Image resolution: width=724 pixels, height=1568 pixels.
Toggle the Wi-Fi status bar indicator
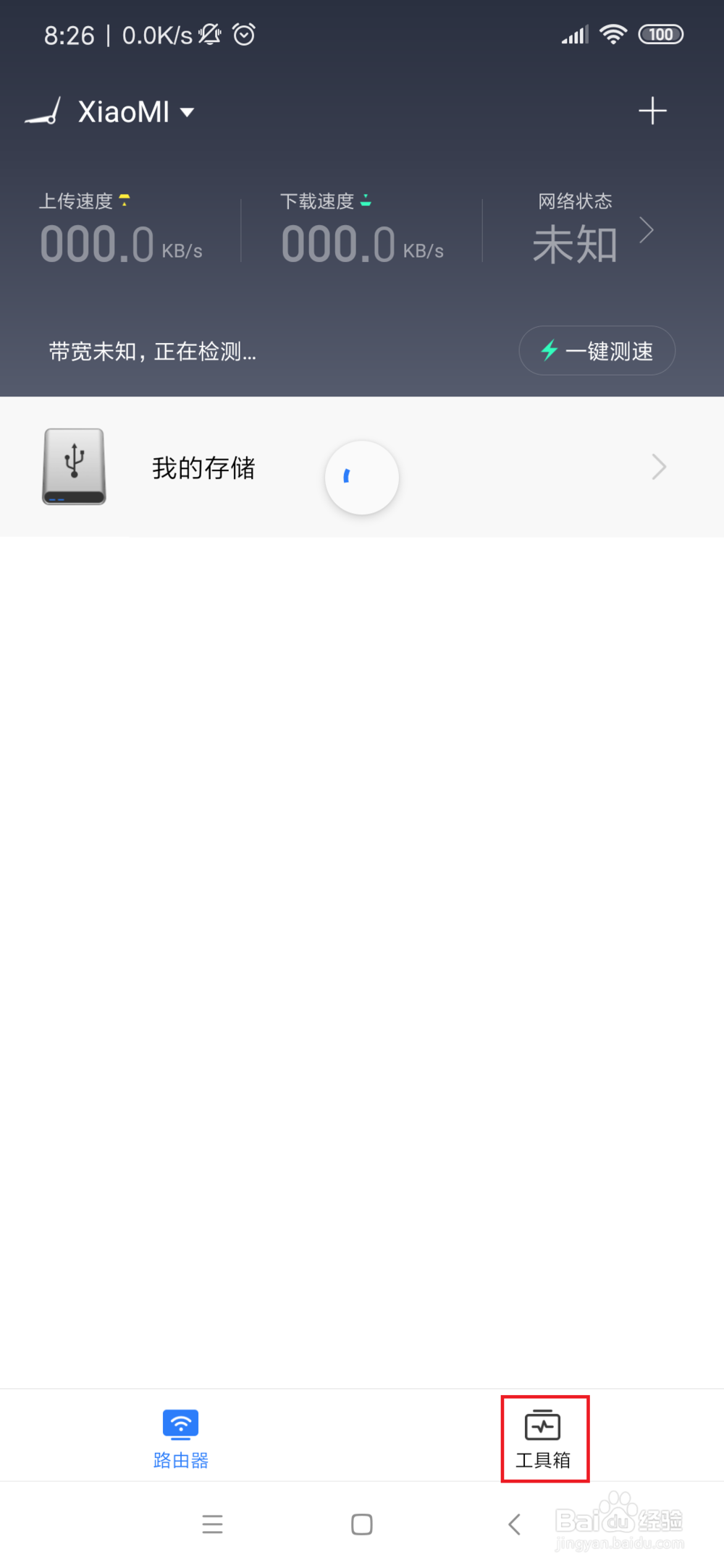point(613,34)
